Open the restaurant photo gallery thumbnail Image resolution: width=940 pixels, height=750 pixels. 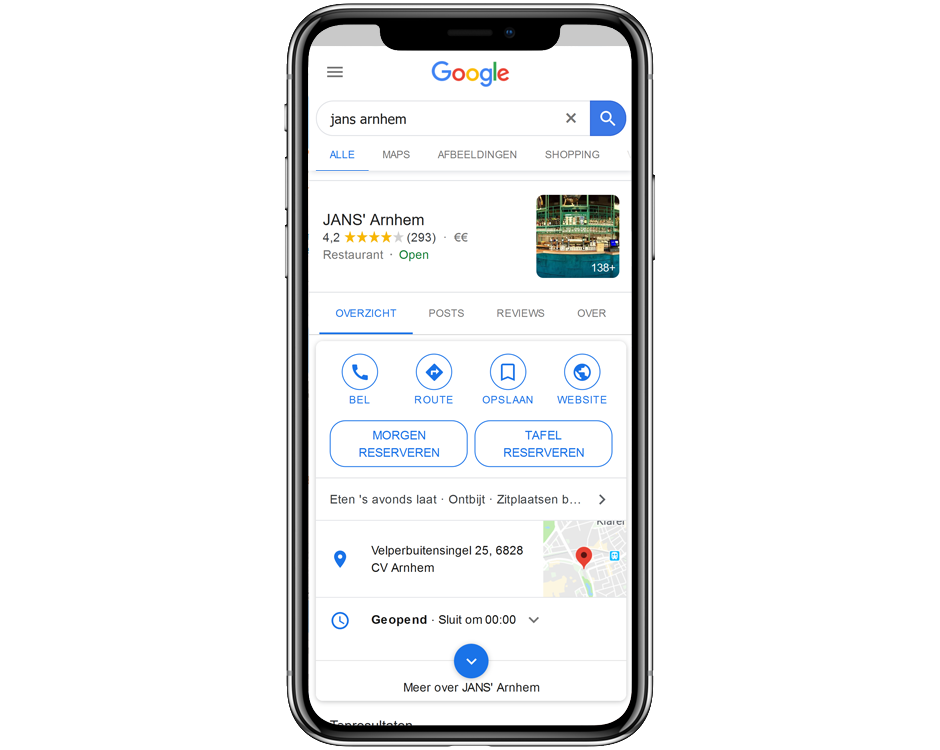point(577,236)
